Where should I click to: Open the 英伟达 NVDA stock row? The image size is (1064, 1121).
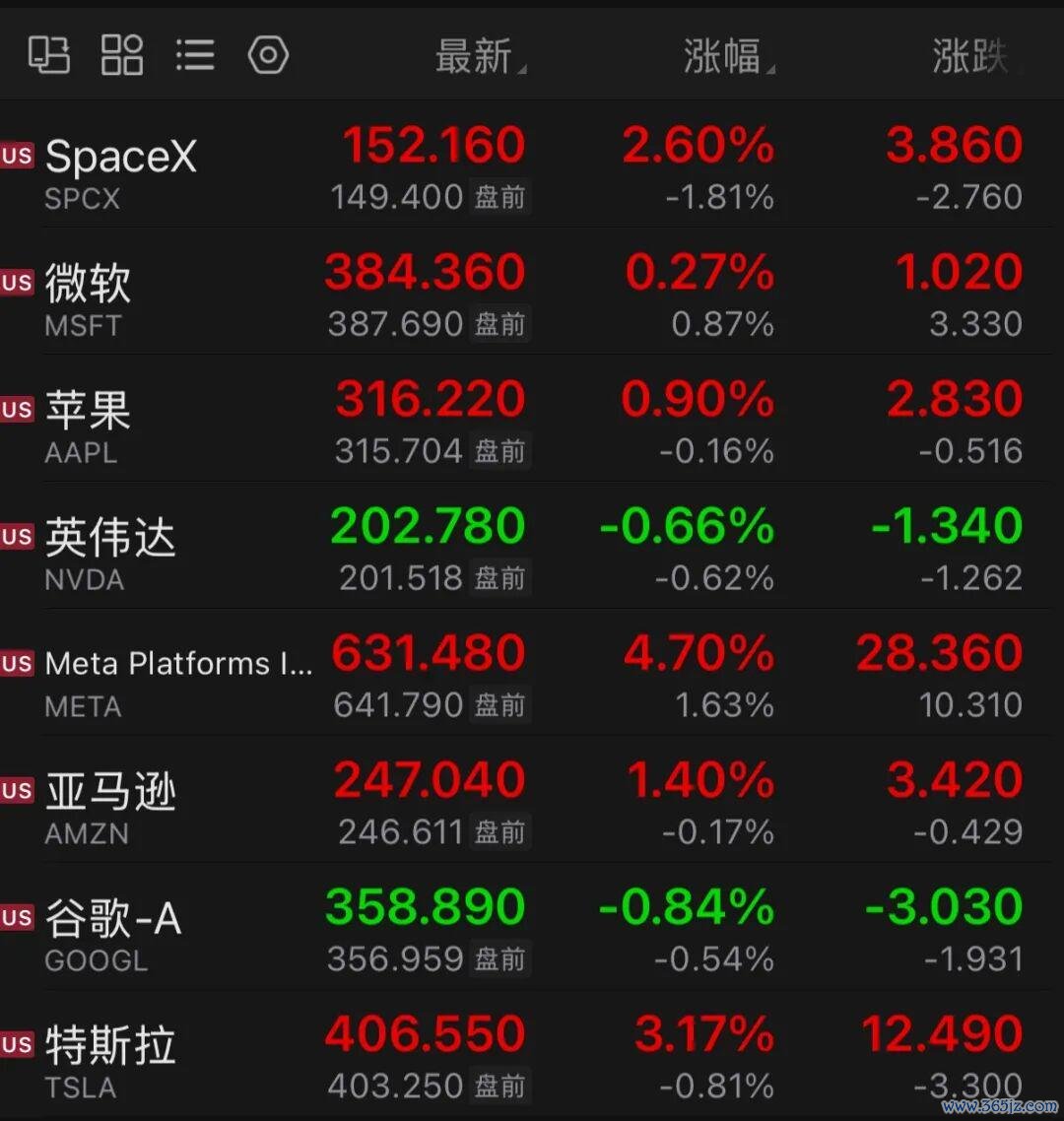pyautogui.click(x=532, y=546)
